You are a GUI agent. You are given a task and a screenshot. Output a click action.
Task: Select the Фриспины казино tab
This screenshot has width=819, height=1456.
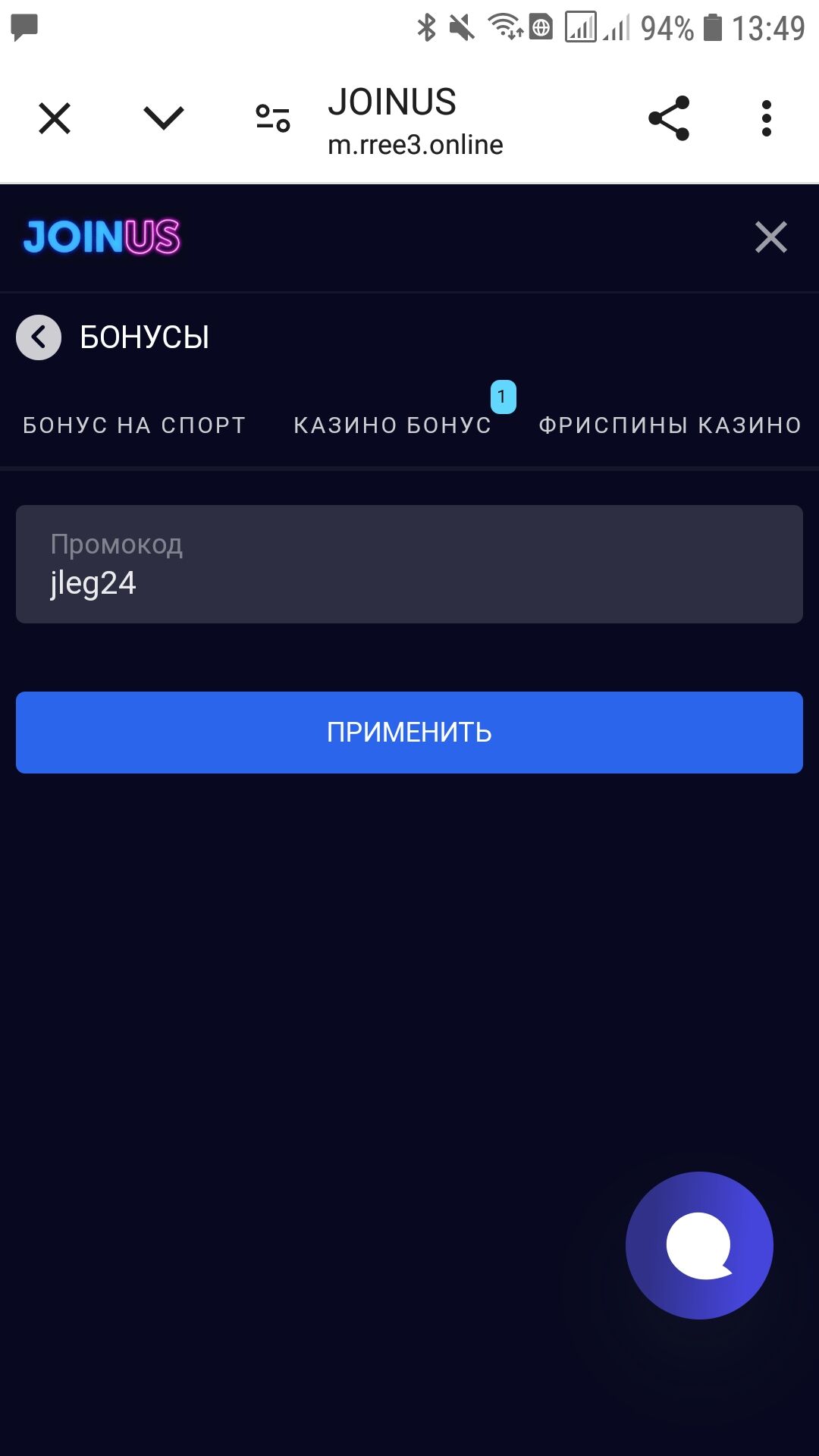[670, 425]
